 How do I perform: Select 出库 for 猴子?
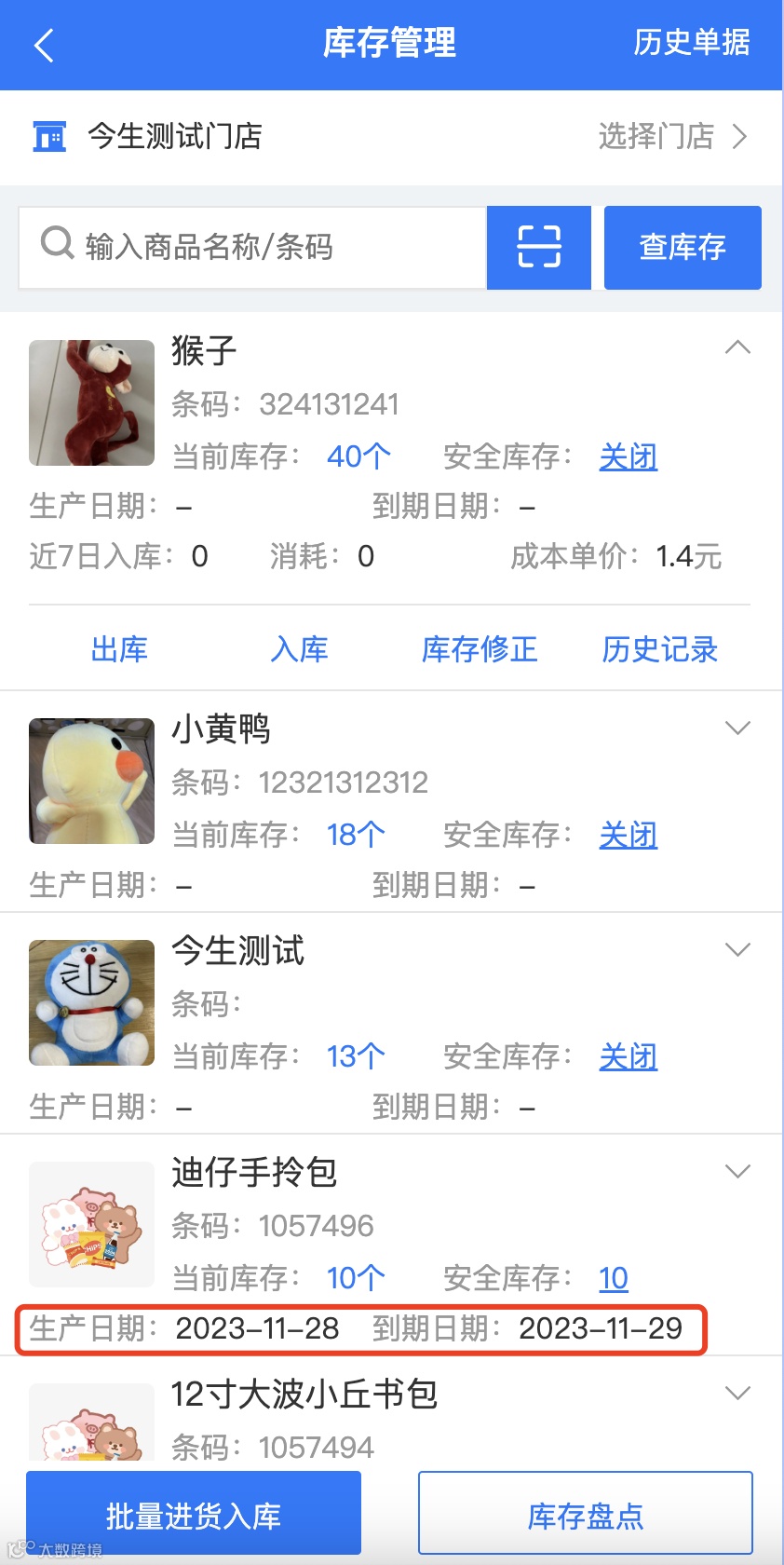[119, 649]
